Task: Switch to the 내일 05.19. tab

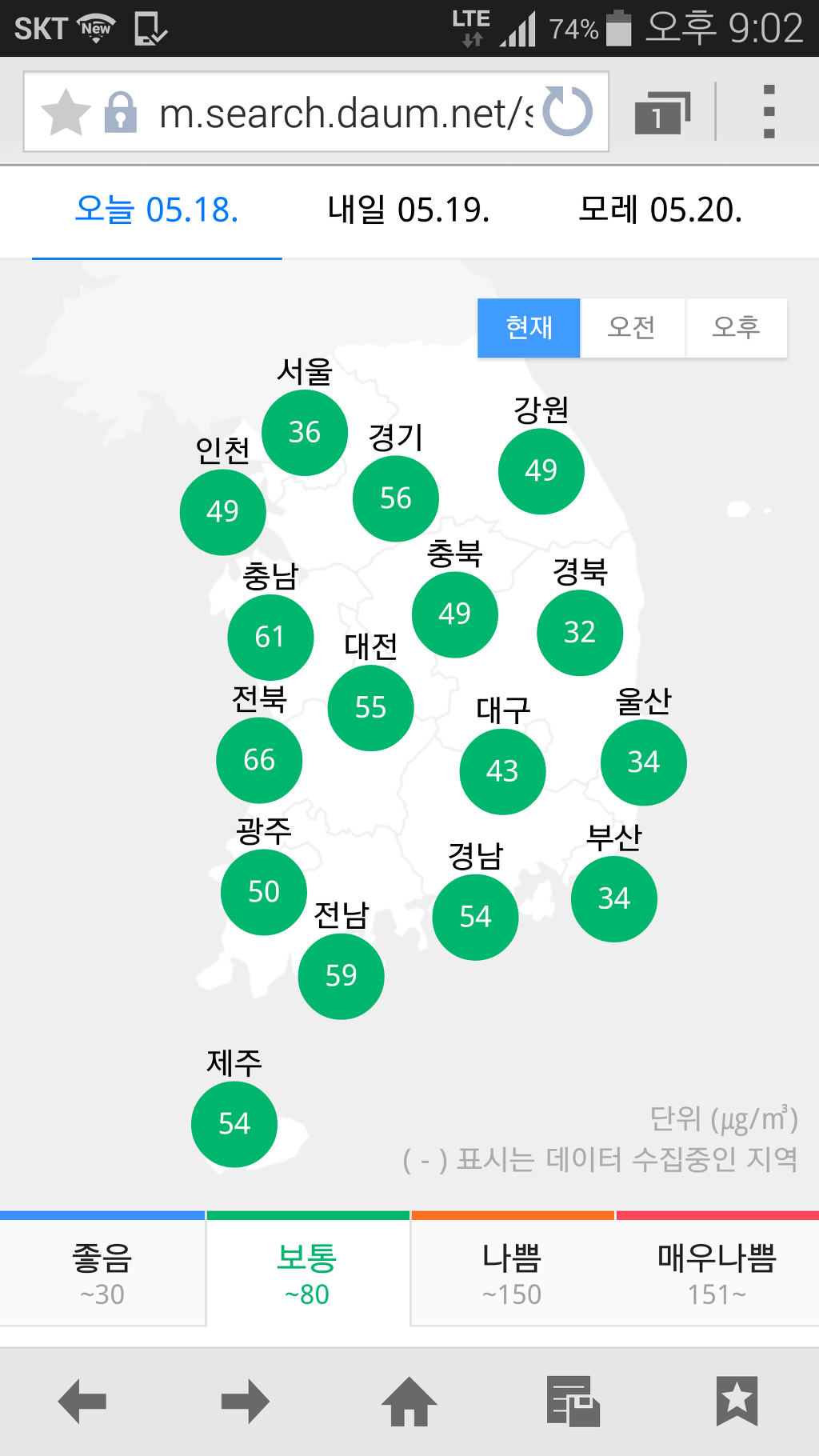Action: [409, 210]
